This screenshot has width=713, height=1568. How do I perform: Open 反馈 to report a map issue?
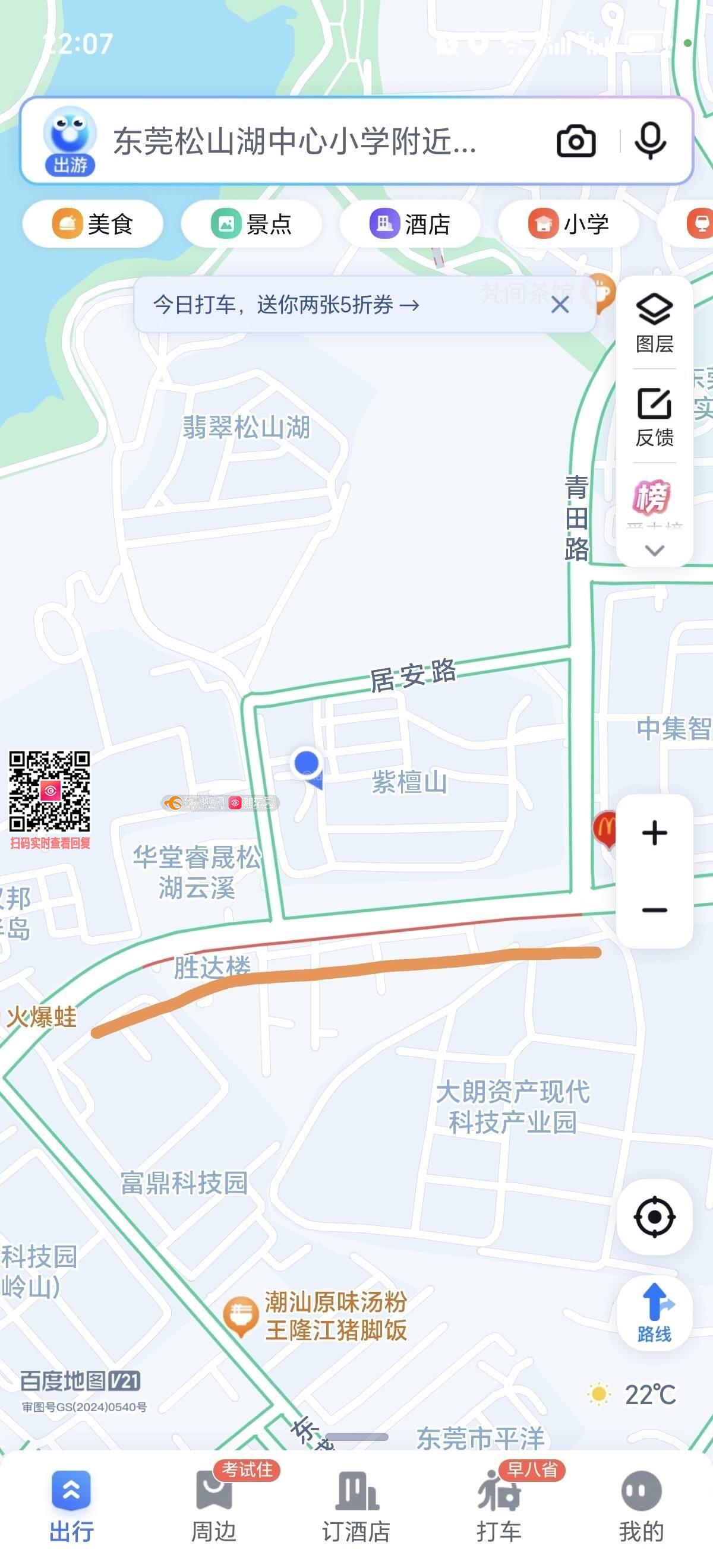(x=655, y=417)
